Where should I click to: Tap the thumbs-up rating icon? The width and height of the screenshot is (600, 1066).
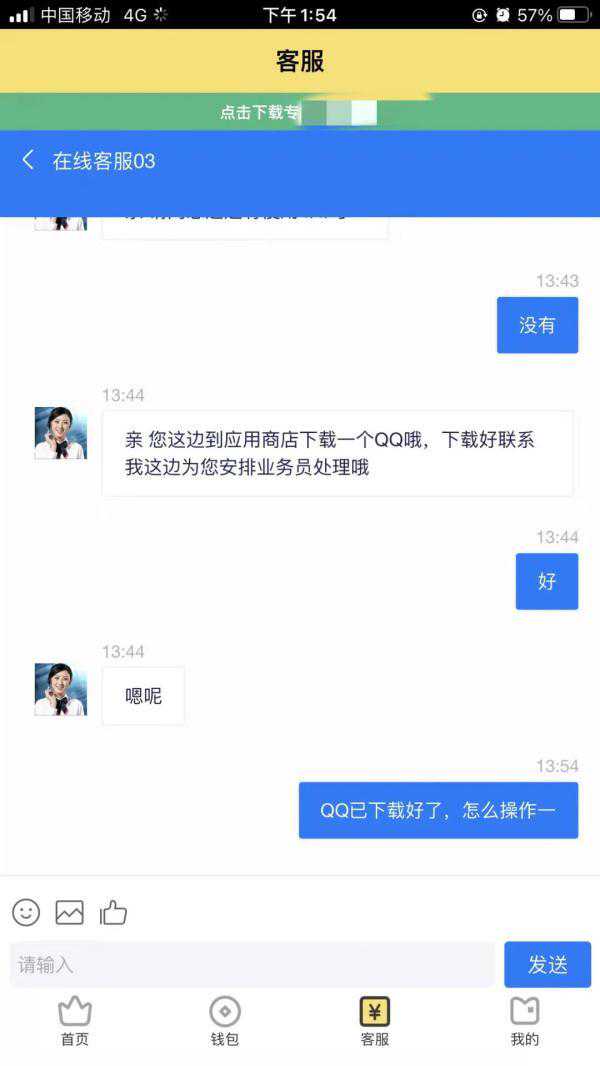pos(113,912)
